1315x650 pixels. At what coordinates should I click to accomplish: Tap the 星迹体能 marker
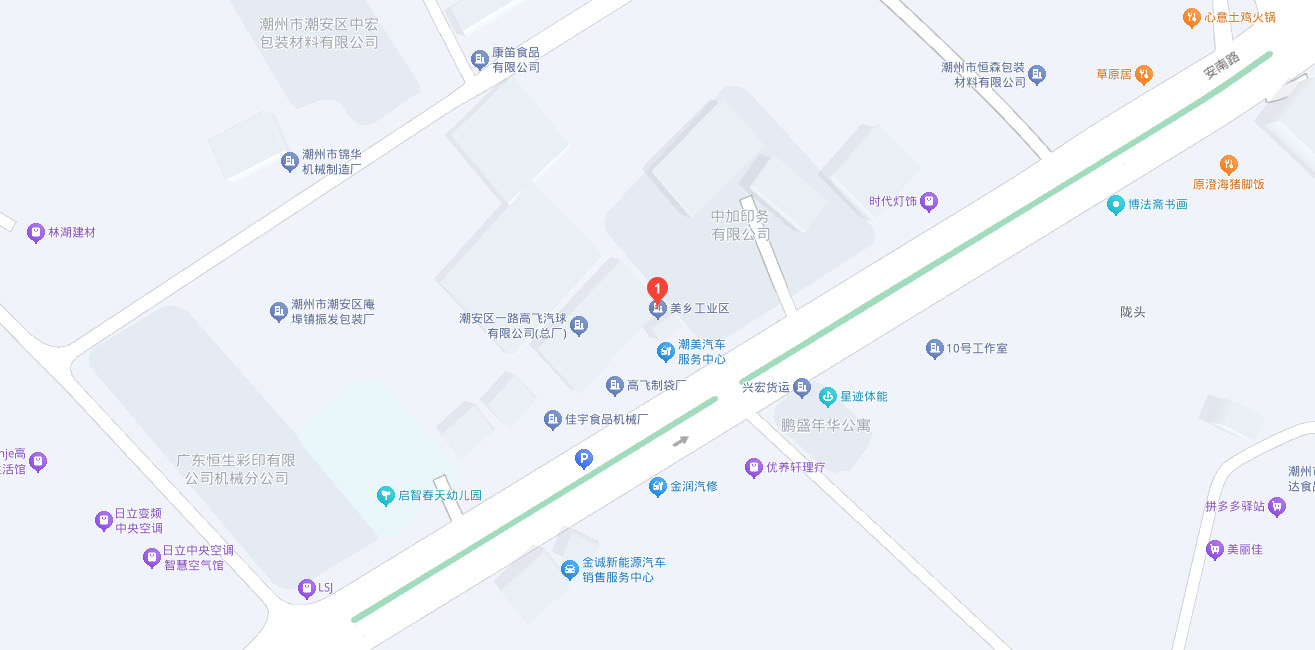[x=828, y=397]
